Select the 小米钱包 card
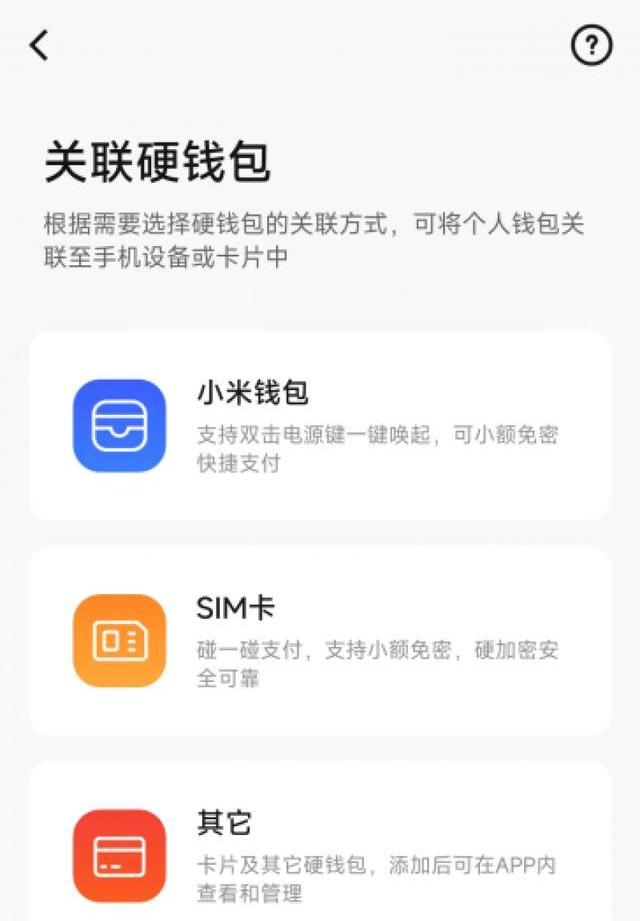640x921 pixels. pos(320,425)
